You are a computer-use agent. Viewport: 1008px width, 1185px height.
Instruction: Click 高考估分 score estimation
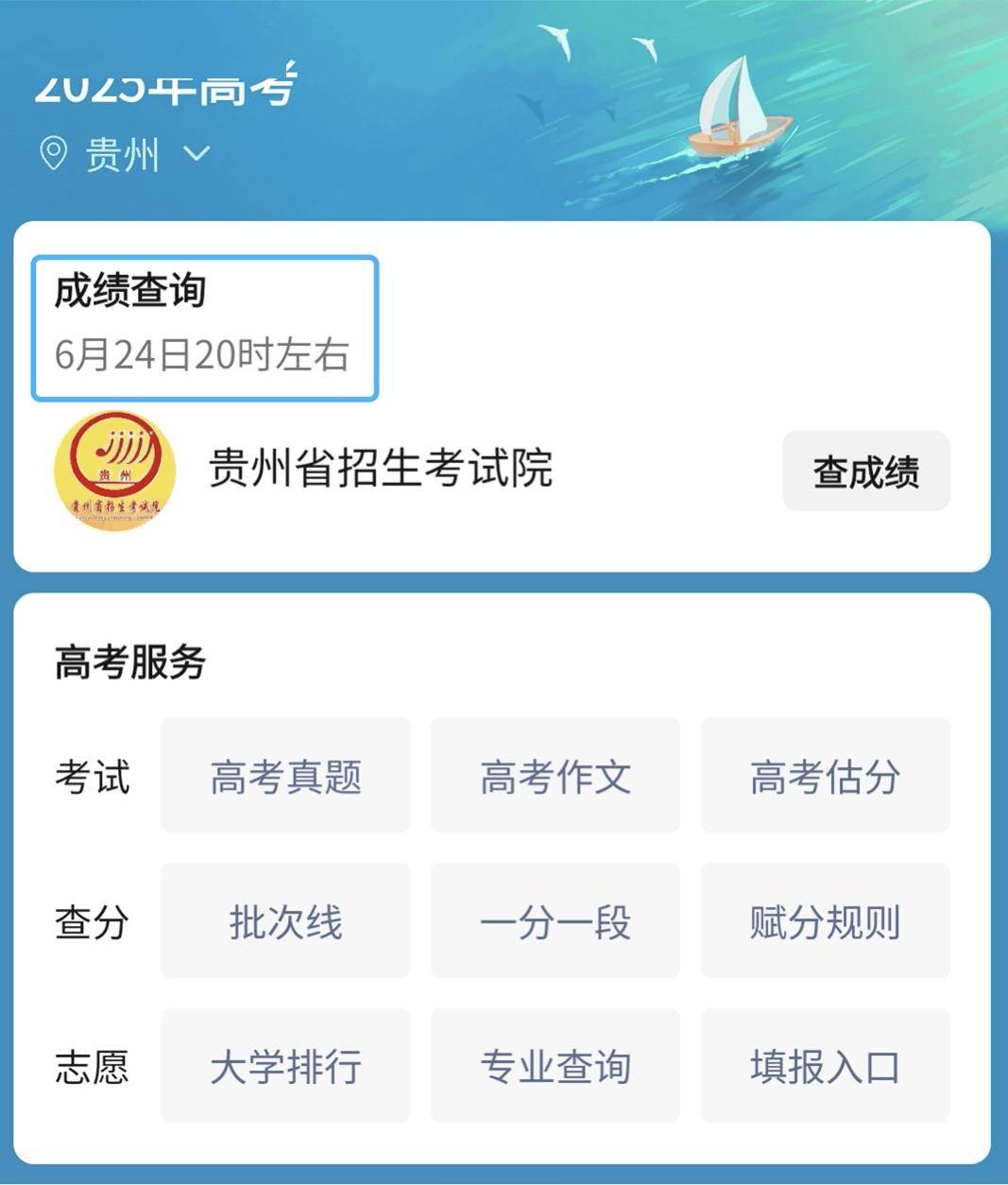(x=825, y=777)
